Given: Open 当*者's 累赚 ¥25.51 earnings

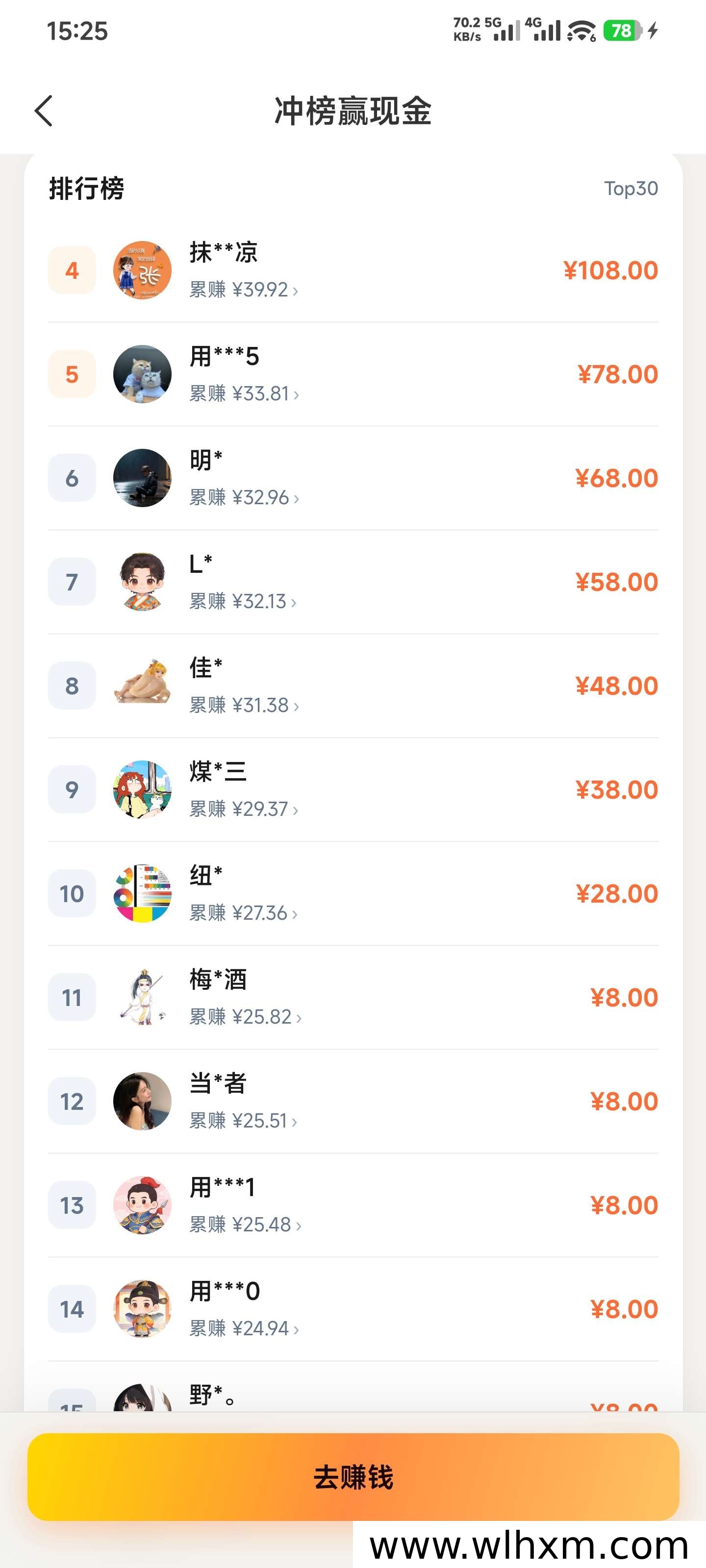Looking at the screenshot, I should point(244,1121).
